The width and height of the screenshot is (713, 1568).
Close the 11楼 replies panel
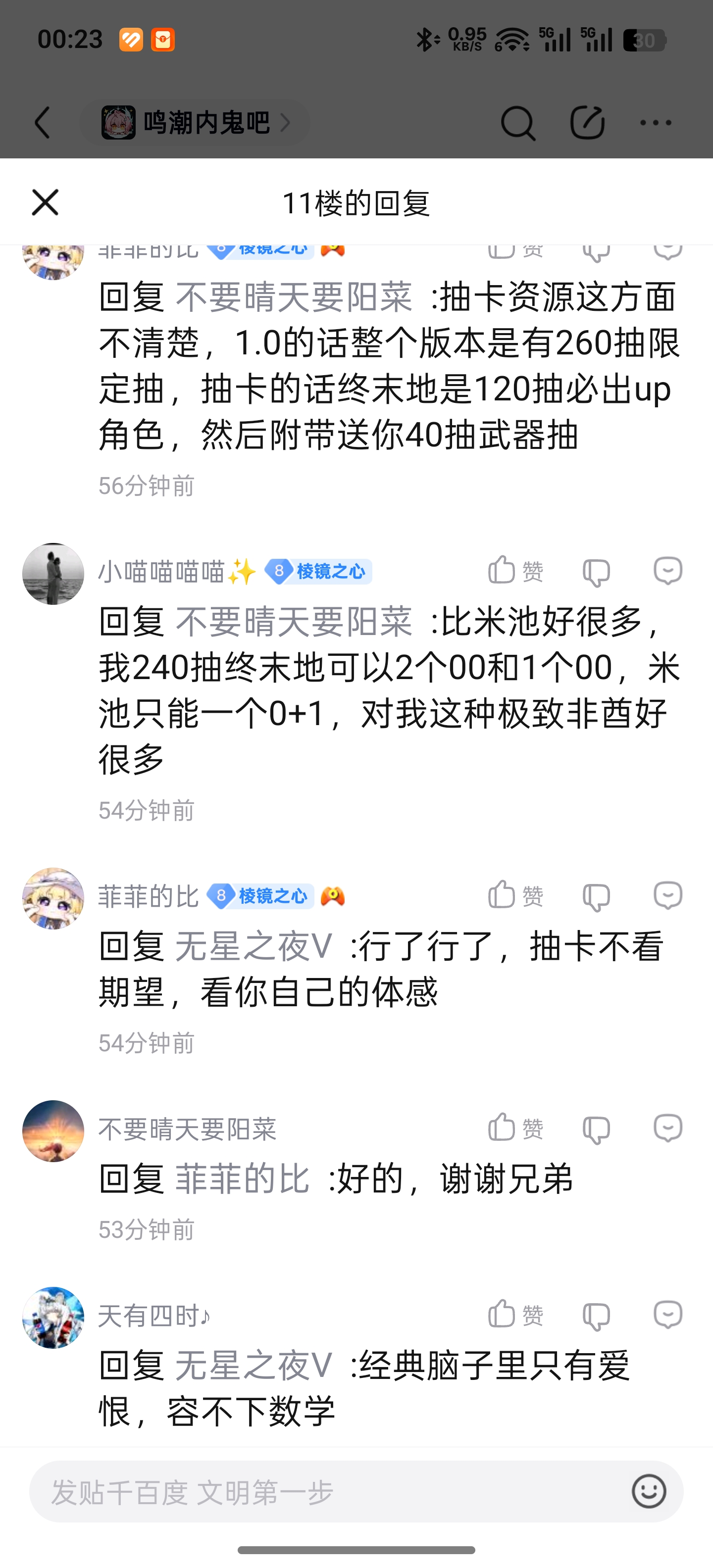45,203
